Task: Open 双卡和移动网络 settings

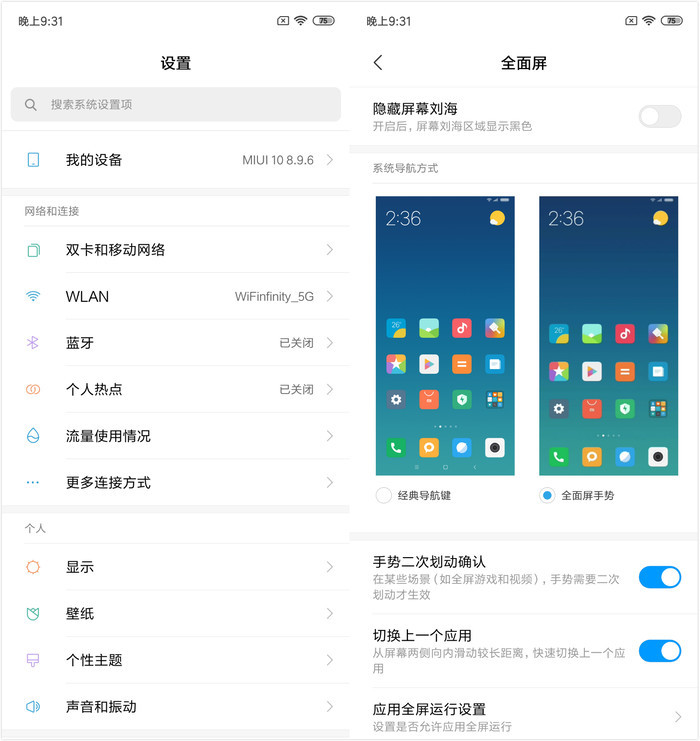Action: coord(175,250)
